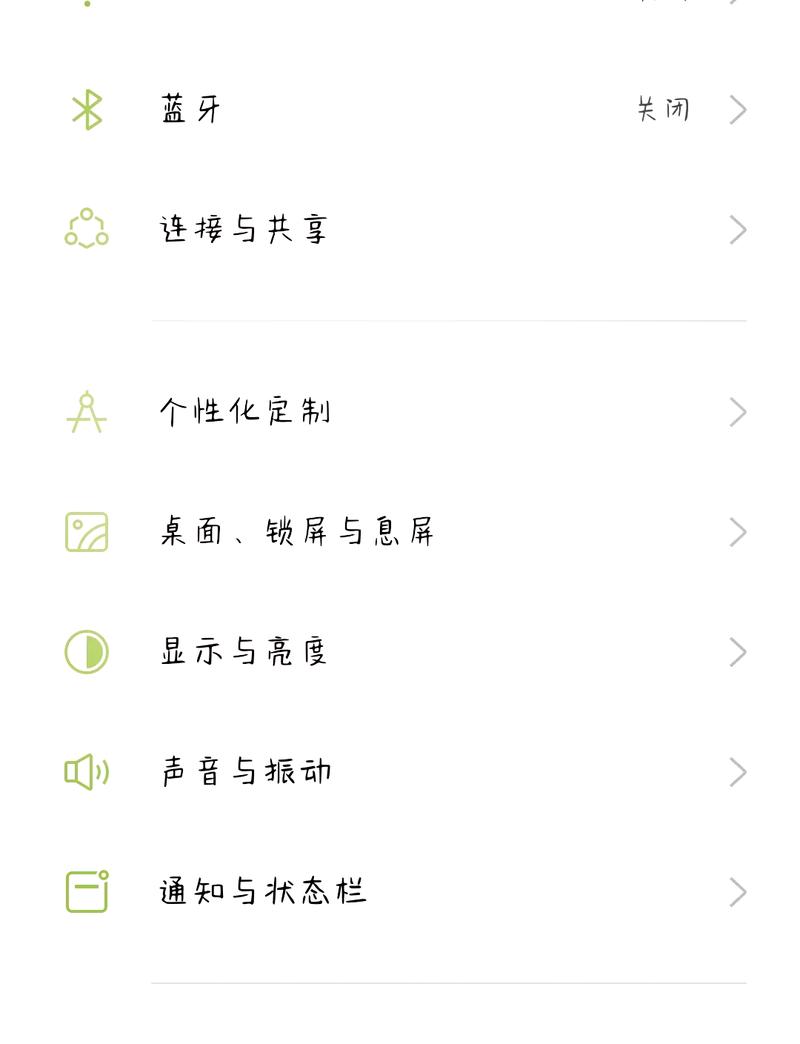Click the 关闭 status text for Bluetooth
800x1044 pixels.
click(x=662, y=110)
